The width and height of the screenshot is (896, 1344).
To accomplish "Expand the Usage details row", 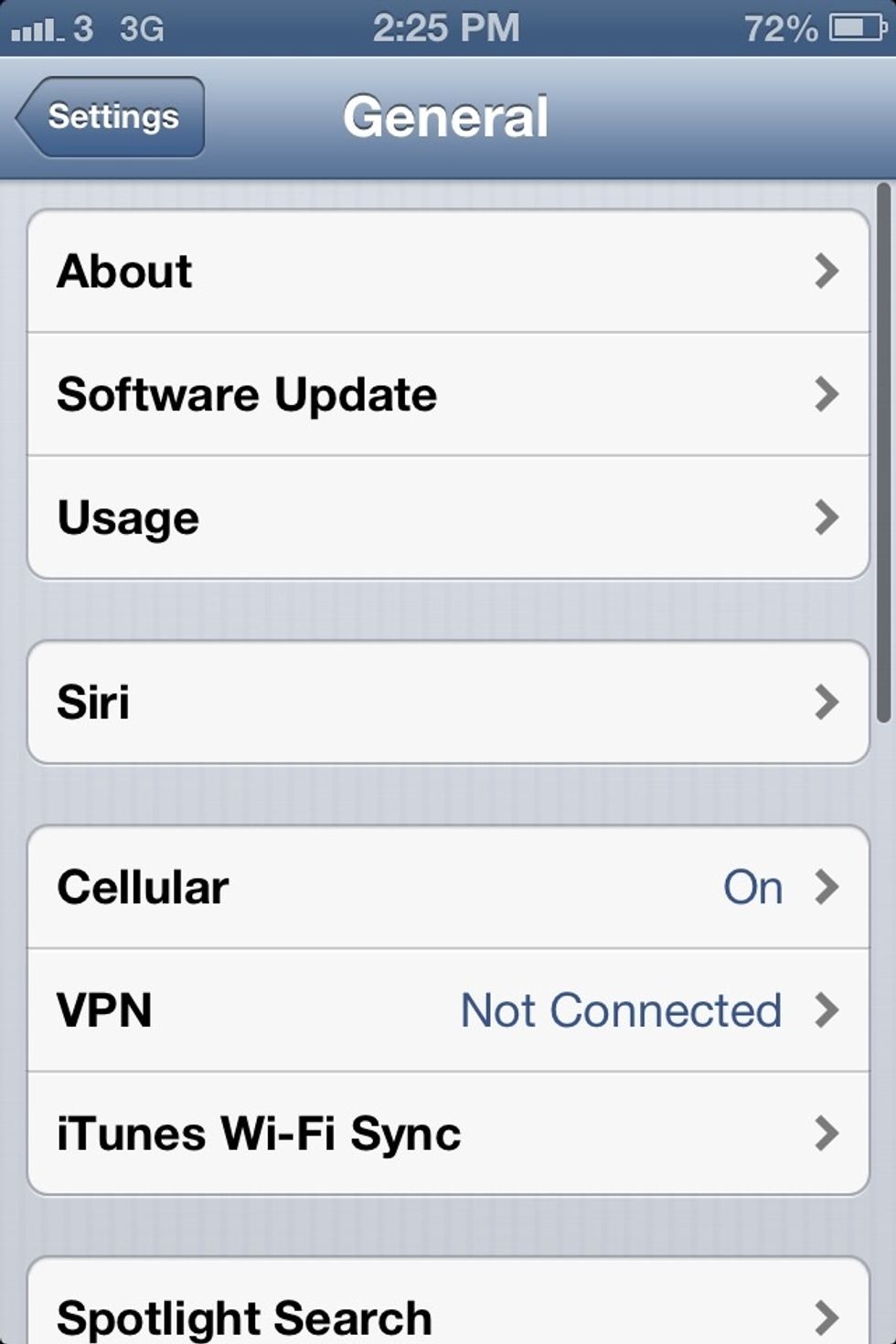I will pyautogui.click(x=366, y=517).
